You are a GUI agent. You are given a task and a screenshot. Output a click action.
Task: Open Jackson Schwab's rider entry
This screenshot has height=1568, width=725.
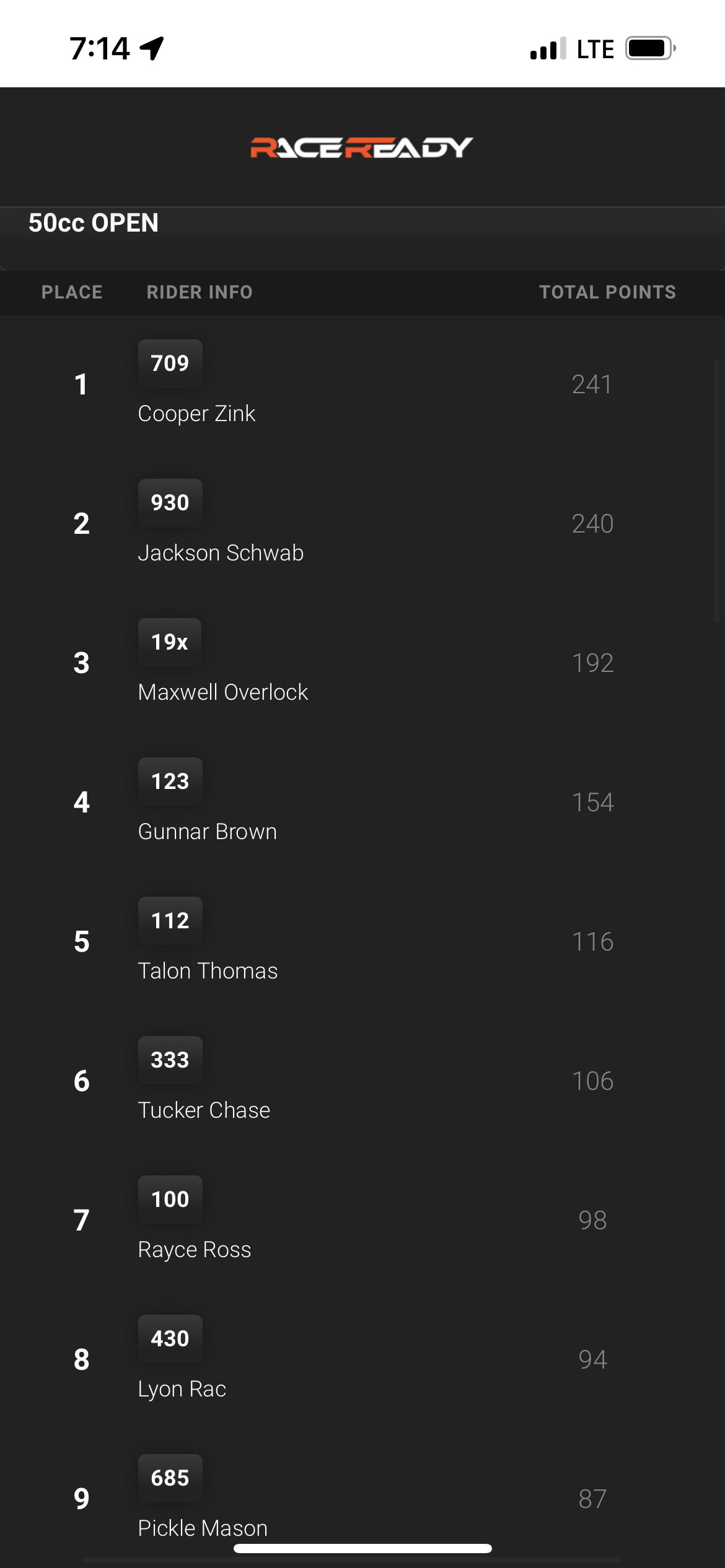[362, 524]
